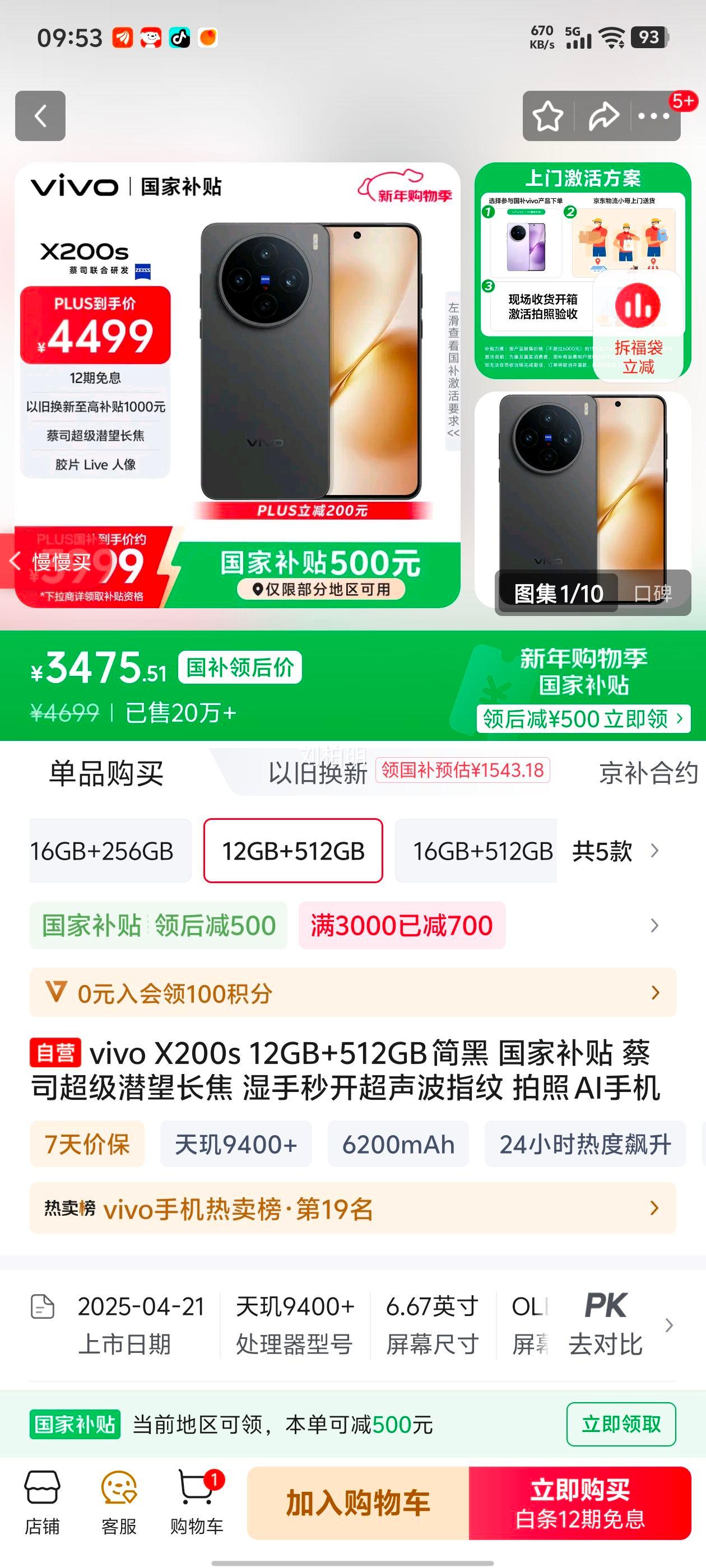Select the 16GB+256GB storage option
This screenshot has height=1568, width=706.
pyautogui.click(x=109, y=852)
